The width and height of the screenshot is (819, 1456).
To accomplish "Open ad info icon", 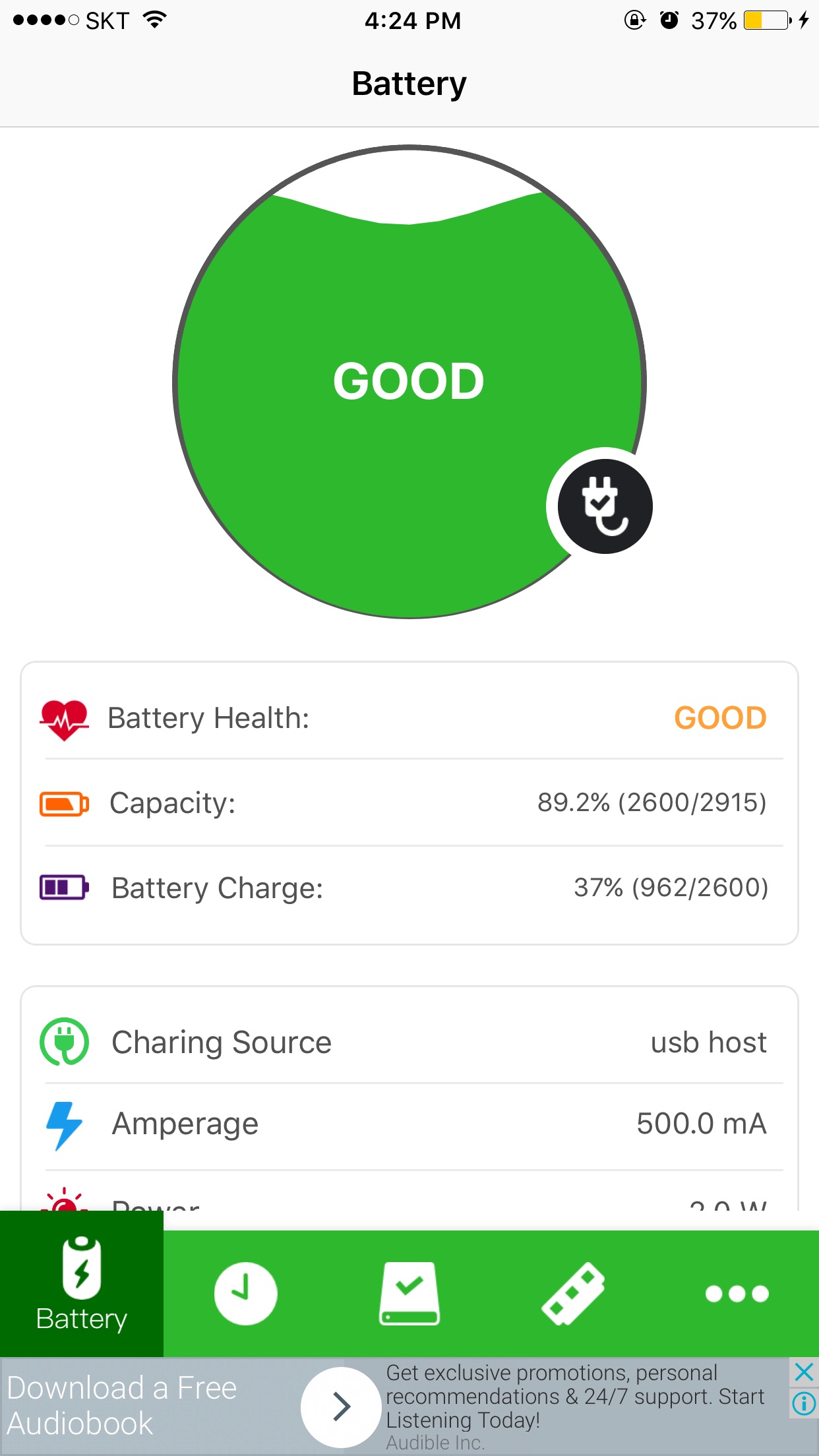I will click(804, 1403).
